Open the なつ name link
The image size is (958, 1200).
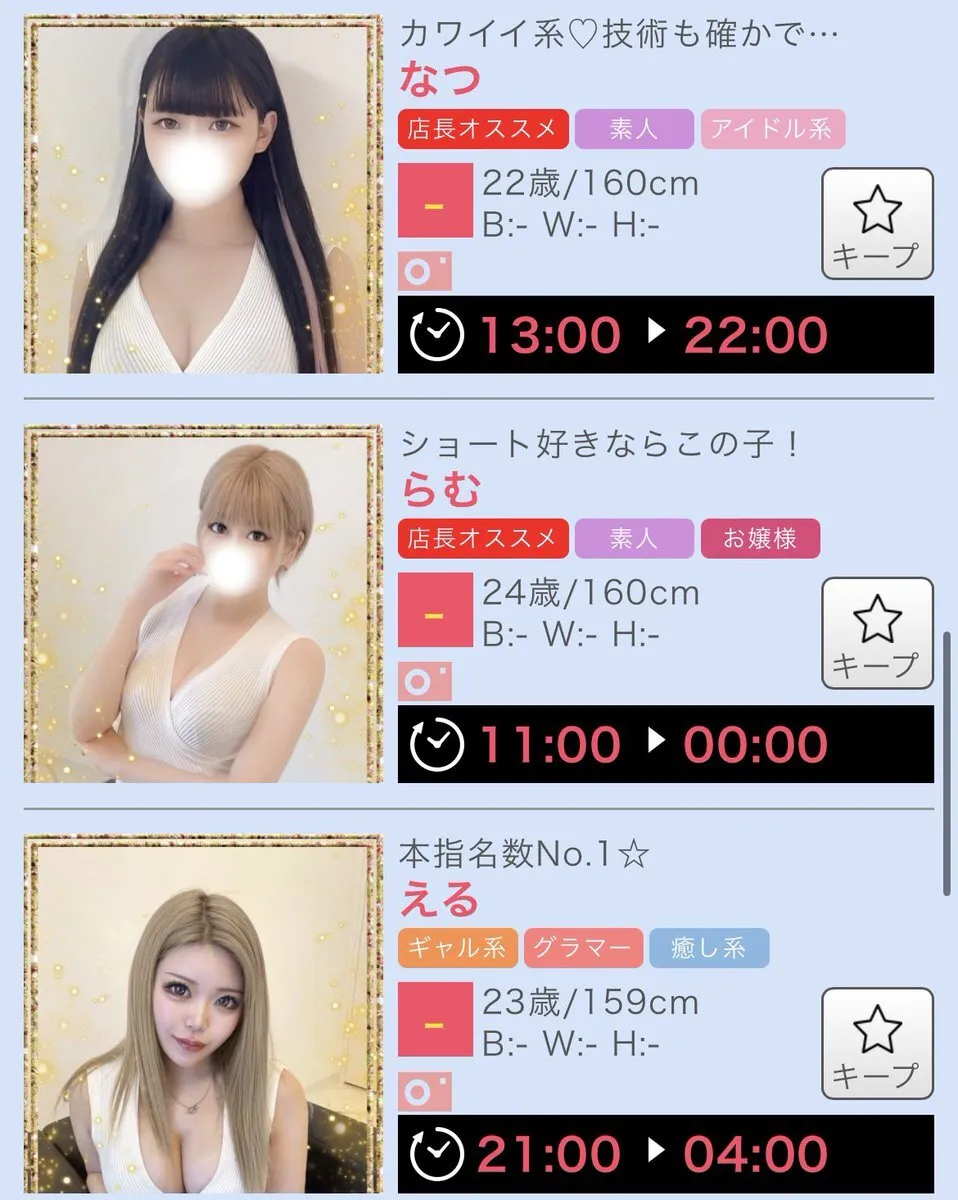pos(441,80)
